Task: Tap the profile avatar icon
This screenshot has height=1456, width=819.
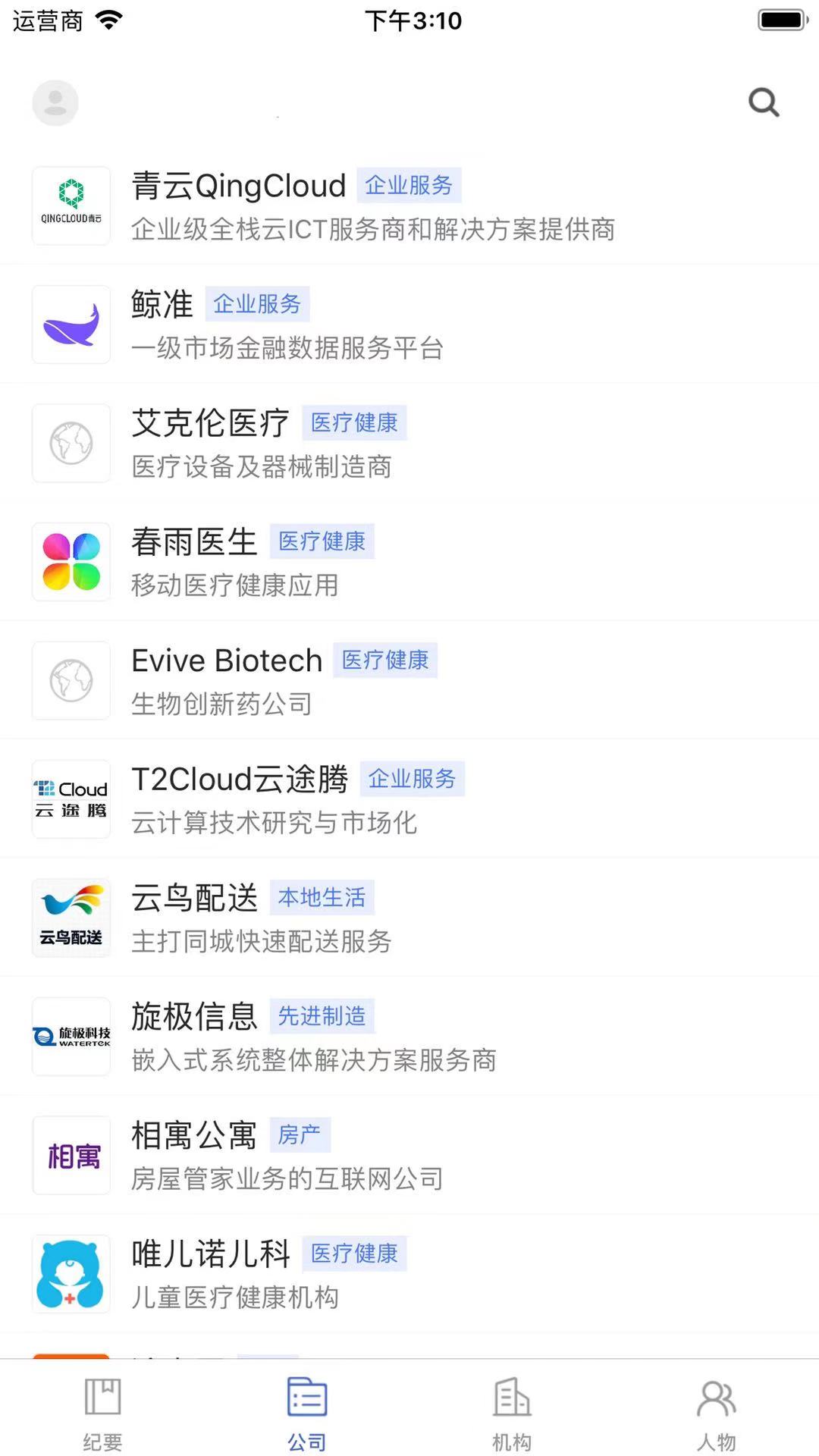Action: point(55,102)
